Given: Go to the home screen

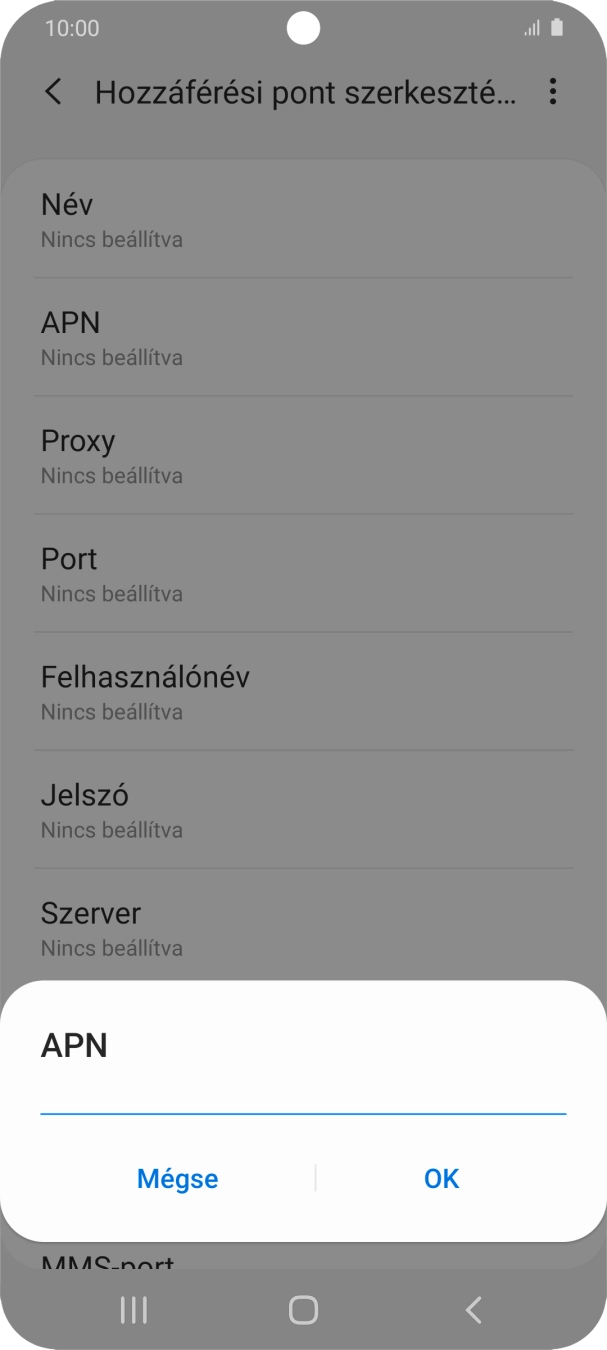Looking at the screenshot, I should (x=303, y=1310).
